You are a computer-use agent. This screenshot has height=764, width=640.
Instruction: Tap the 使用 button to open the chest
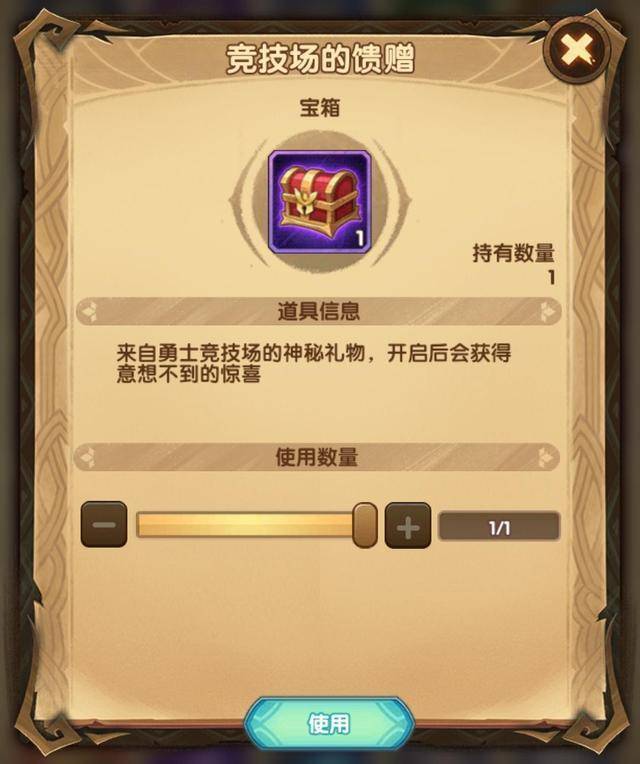point(329,722)
